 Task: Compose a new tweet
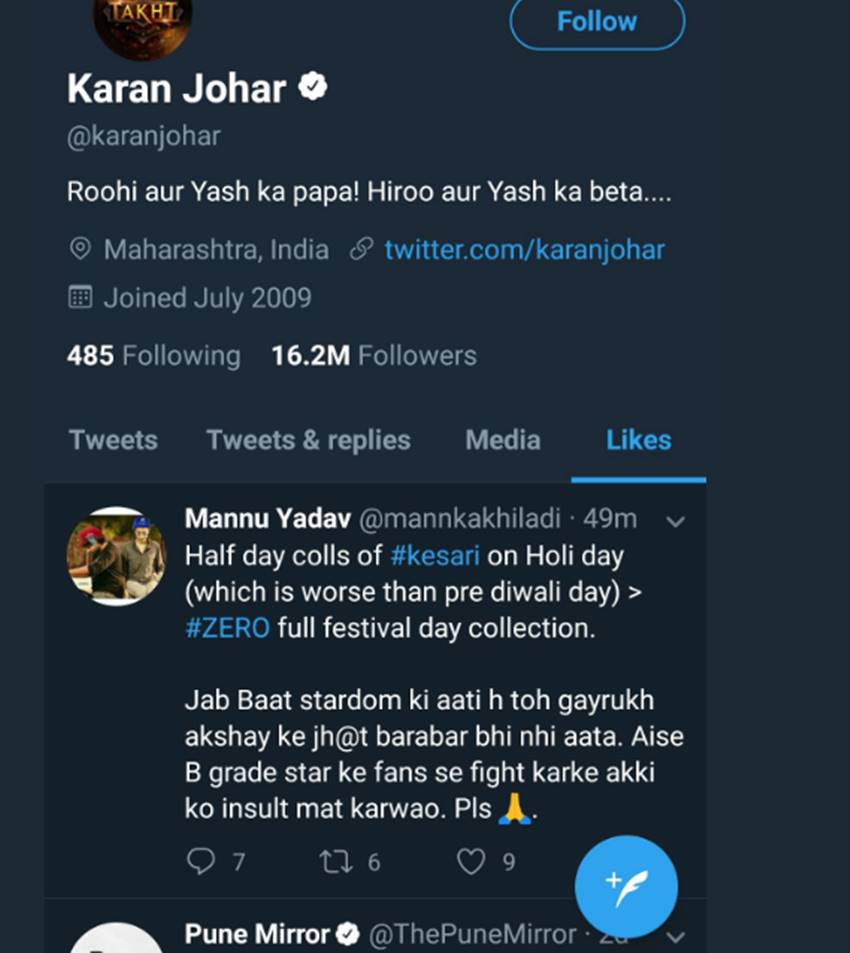(x=626, y=886)
